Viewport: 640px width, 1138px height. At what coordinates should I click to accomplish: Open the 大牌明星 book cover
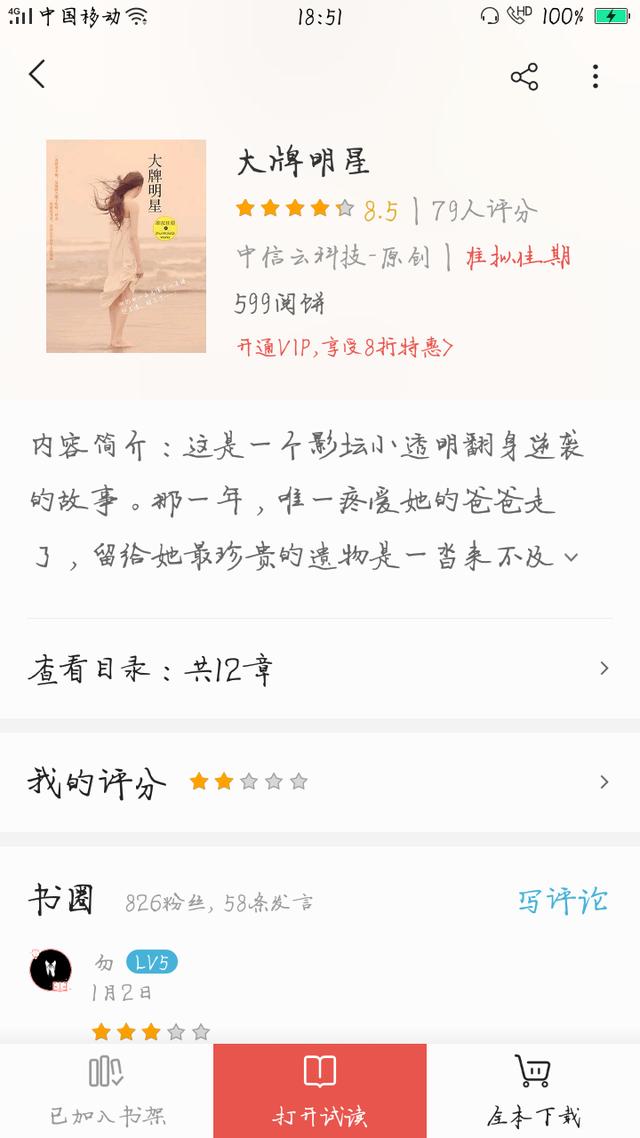pos(126,246)
